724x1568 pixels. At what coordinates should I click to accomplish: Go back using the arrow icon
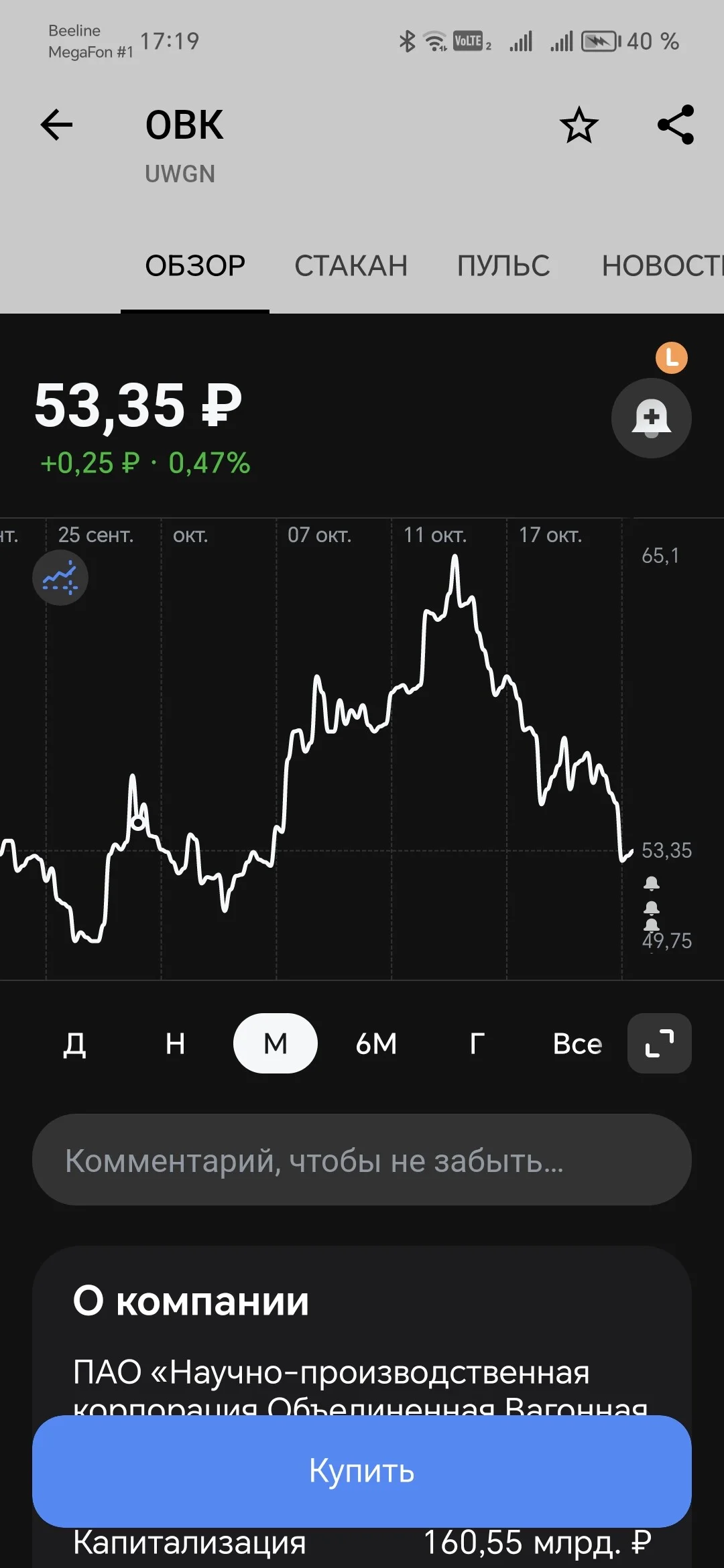(x=56, y=125)
